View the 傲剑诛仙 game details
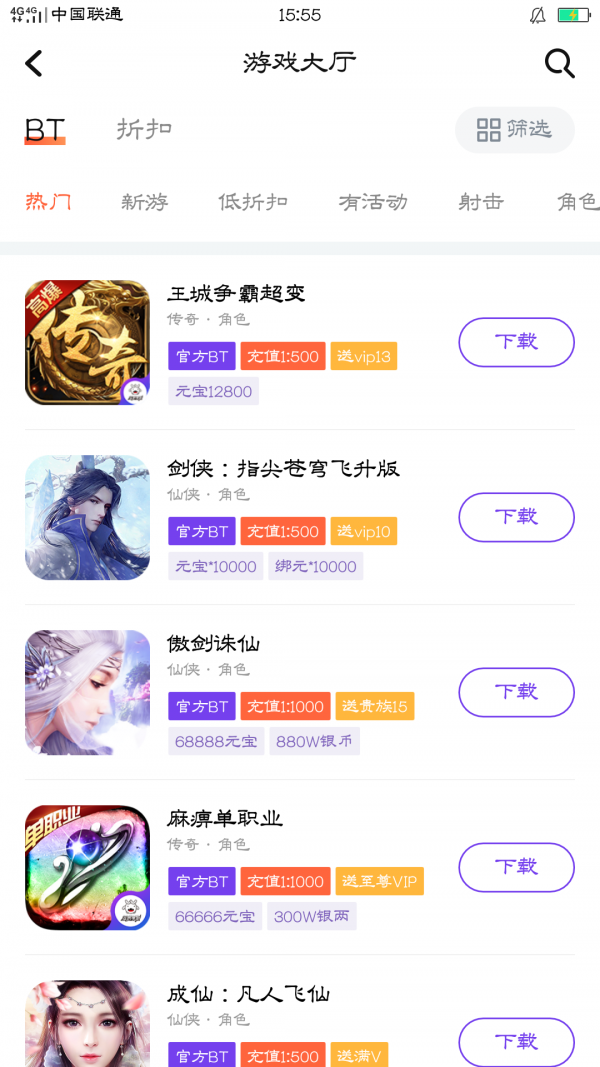The image size is (600, 1067). [x=213, y=644]
